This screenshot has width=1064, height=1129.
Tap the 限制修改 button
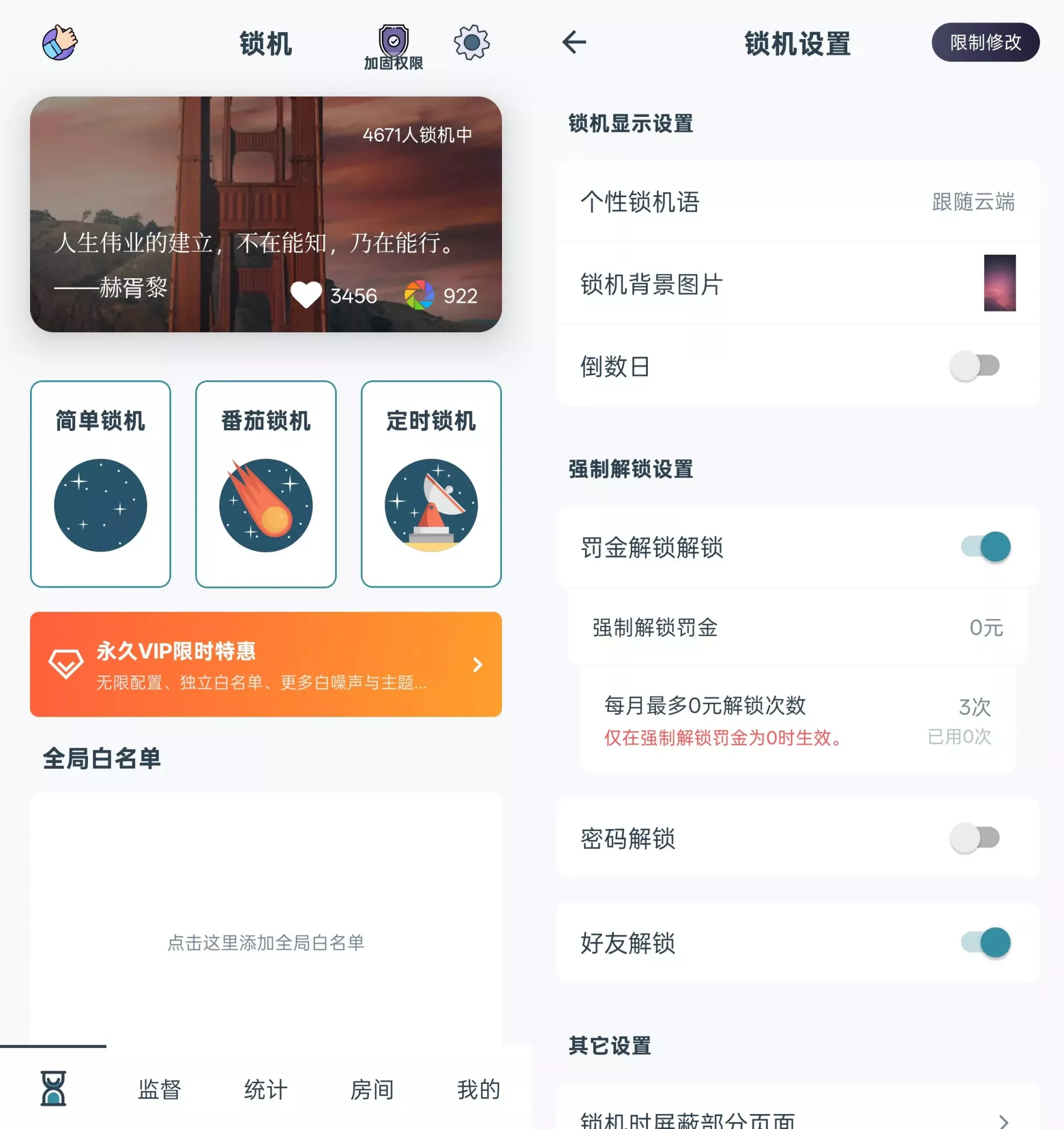[985, 42]
